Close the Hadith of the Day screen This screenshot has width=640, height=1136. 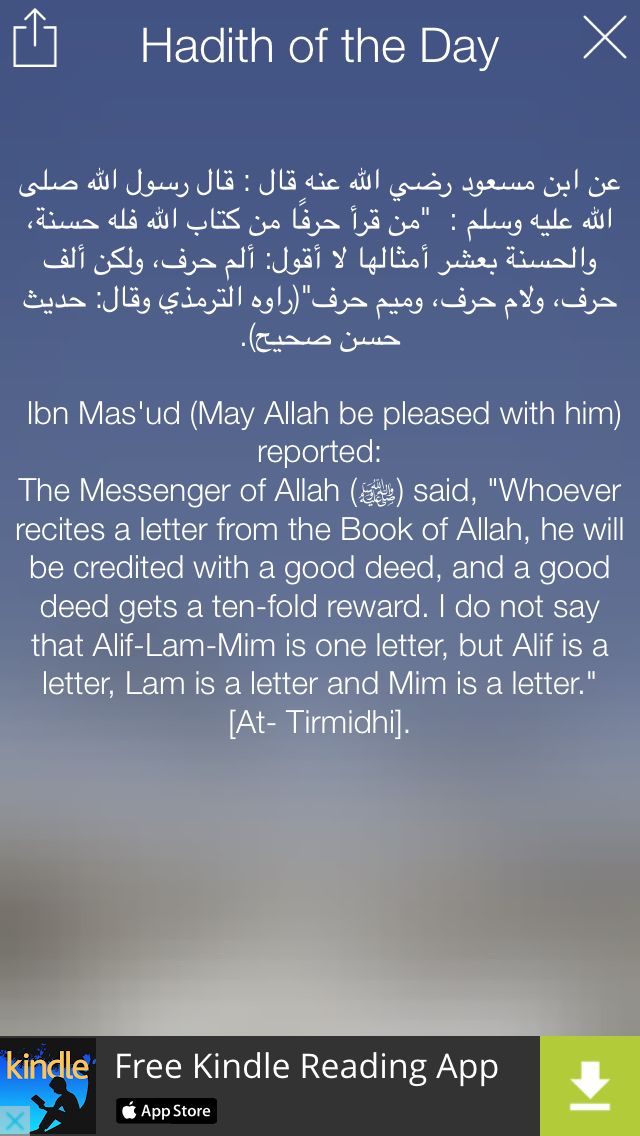click(604, 38)
